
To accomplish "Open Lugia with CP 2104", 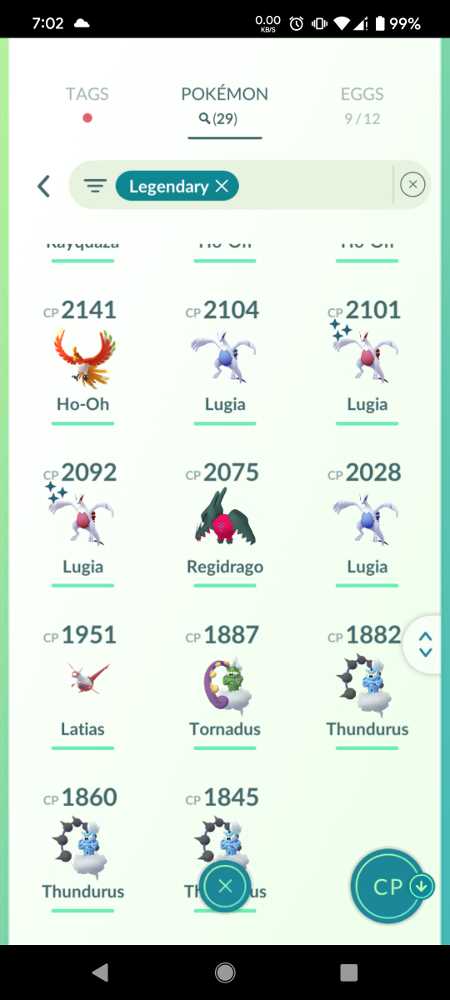I will pyautogui.click(x=225, y=360).
